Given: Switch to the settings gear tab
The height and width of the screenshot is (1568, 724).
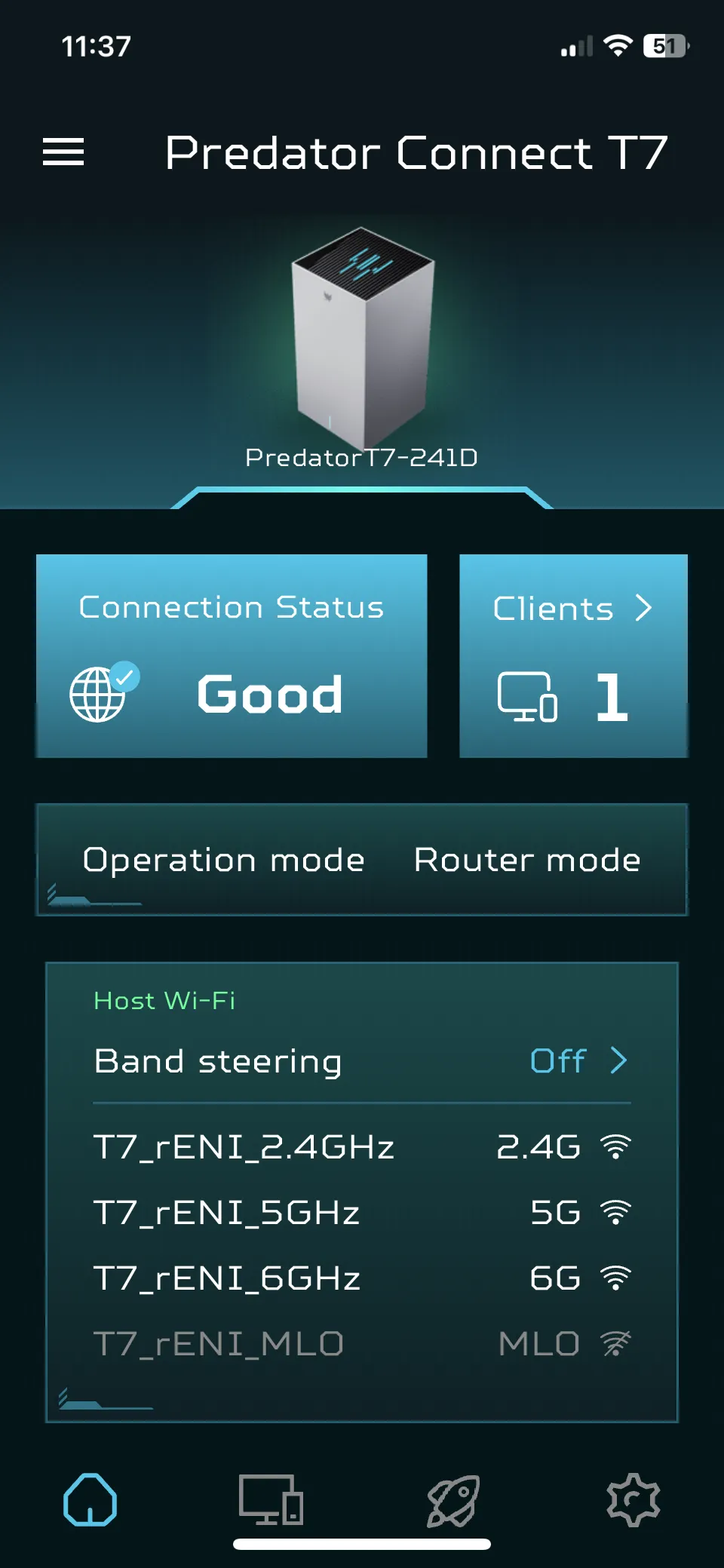Looking at the screenshot, I should [x=633, y=1499].
